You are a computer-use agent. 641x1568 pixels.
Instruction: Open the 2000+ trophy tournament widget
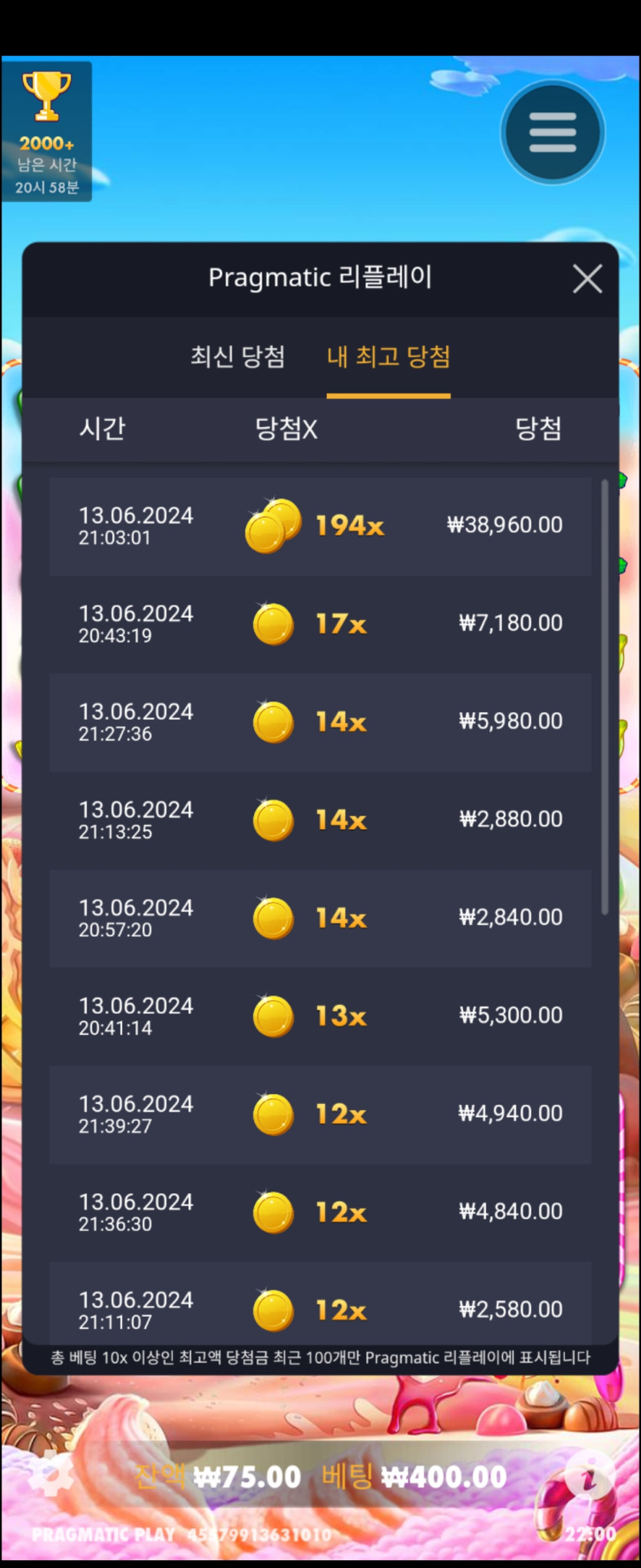point(47,131)
